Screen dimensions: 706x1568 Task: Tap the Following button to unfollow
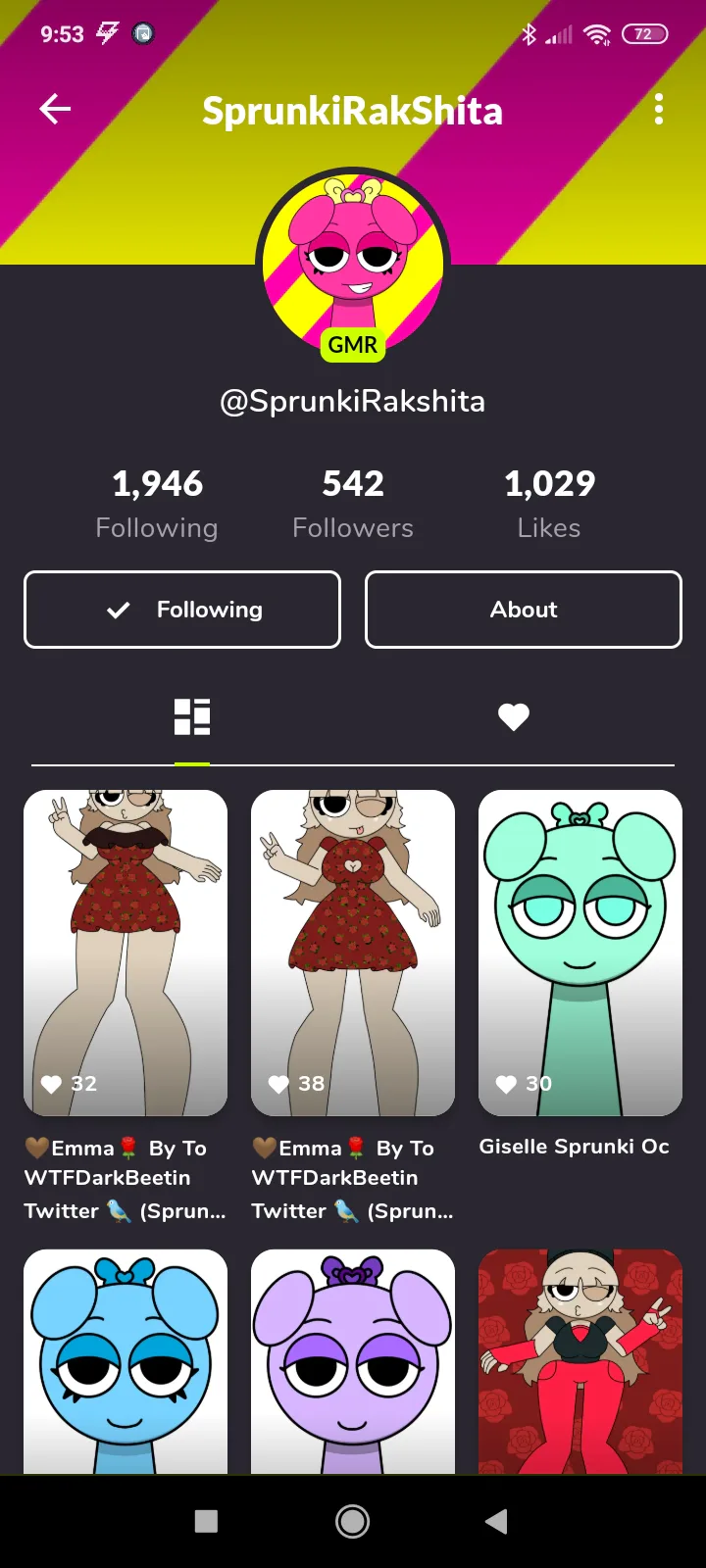[x=182, y=610]
